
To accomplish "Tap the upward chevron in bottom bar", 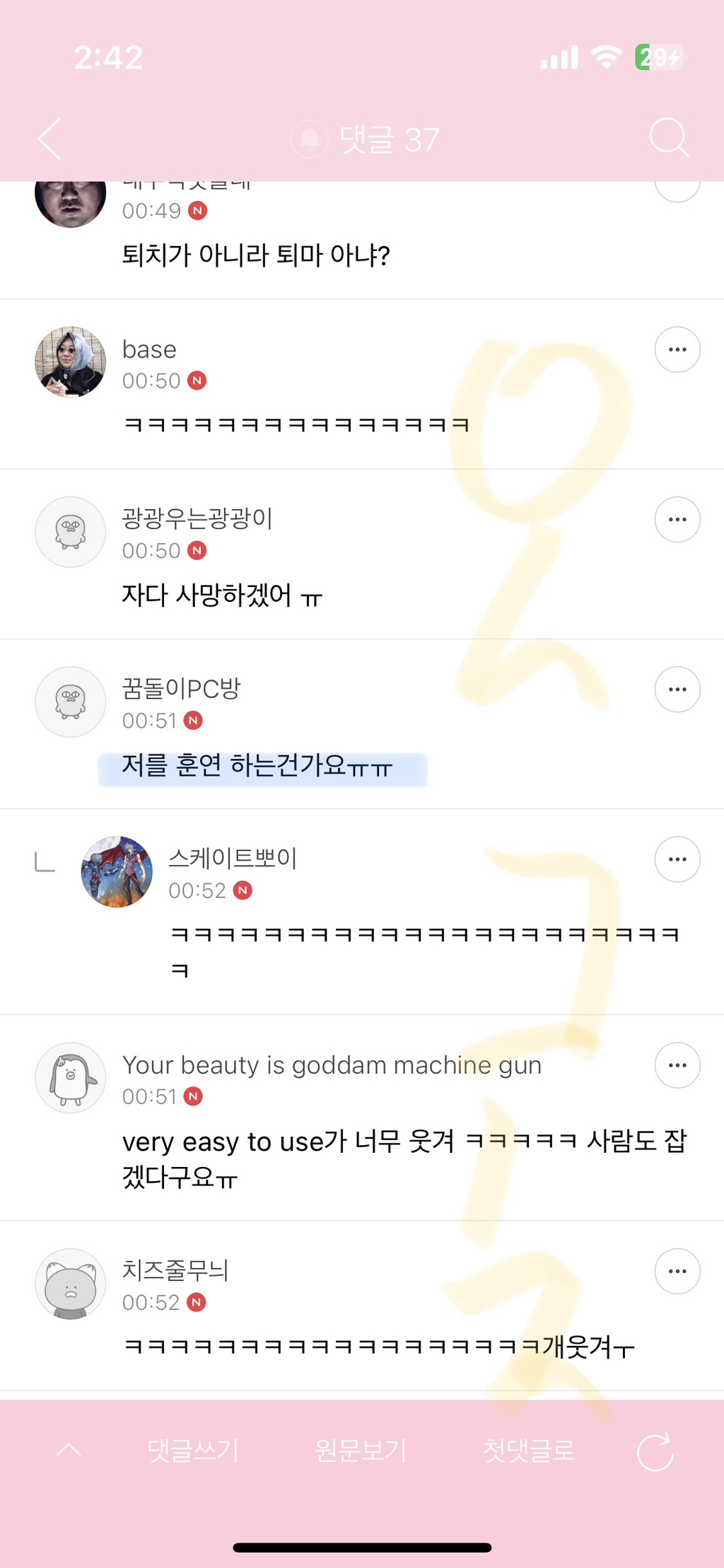I will click(69, 1450).
